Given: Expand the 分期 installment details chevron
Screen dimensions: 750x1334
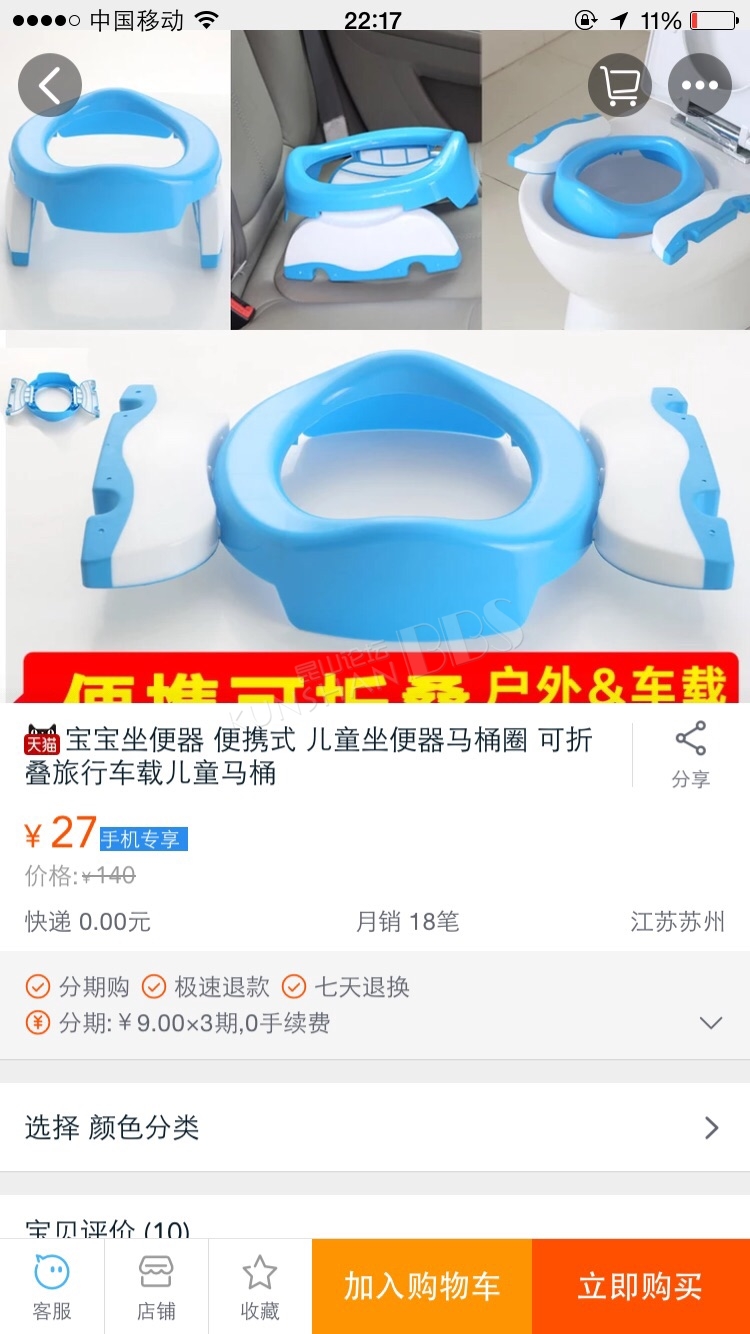Looking at the screenshot, I should tap(711, 1023).
